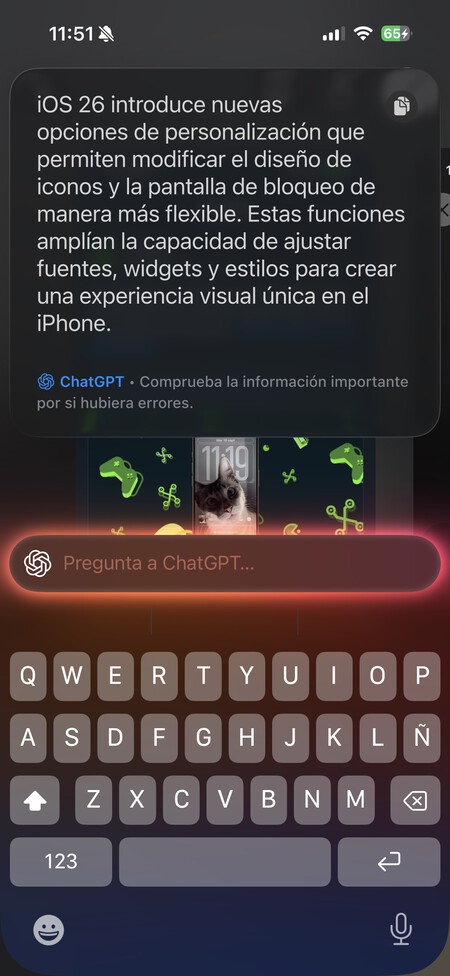Image resolution: width=450 pixels, height=976 pixels.
Task: Tap the backspace key
Action: pos(415,800)
